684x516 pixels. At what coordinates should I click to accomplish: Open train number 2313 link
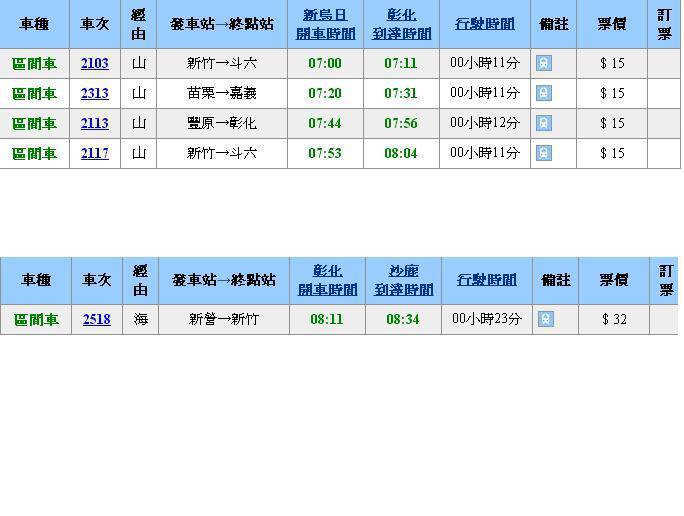coord(95,93)
